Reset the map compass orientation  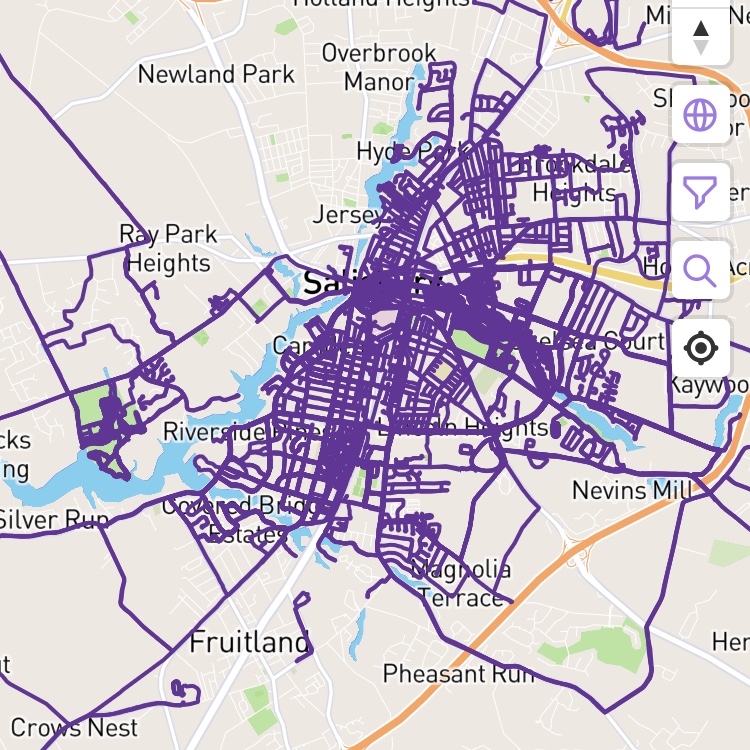pos(700,37)
